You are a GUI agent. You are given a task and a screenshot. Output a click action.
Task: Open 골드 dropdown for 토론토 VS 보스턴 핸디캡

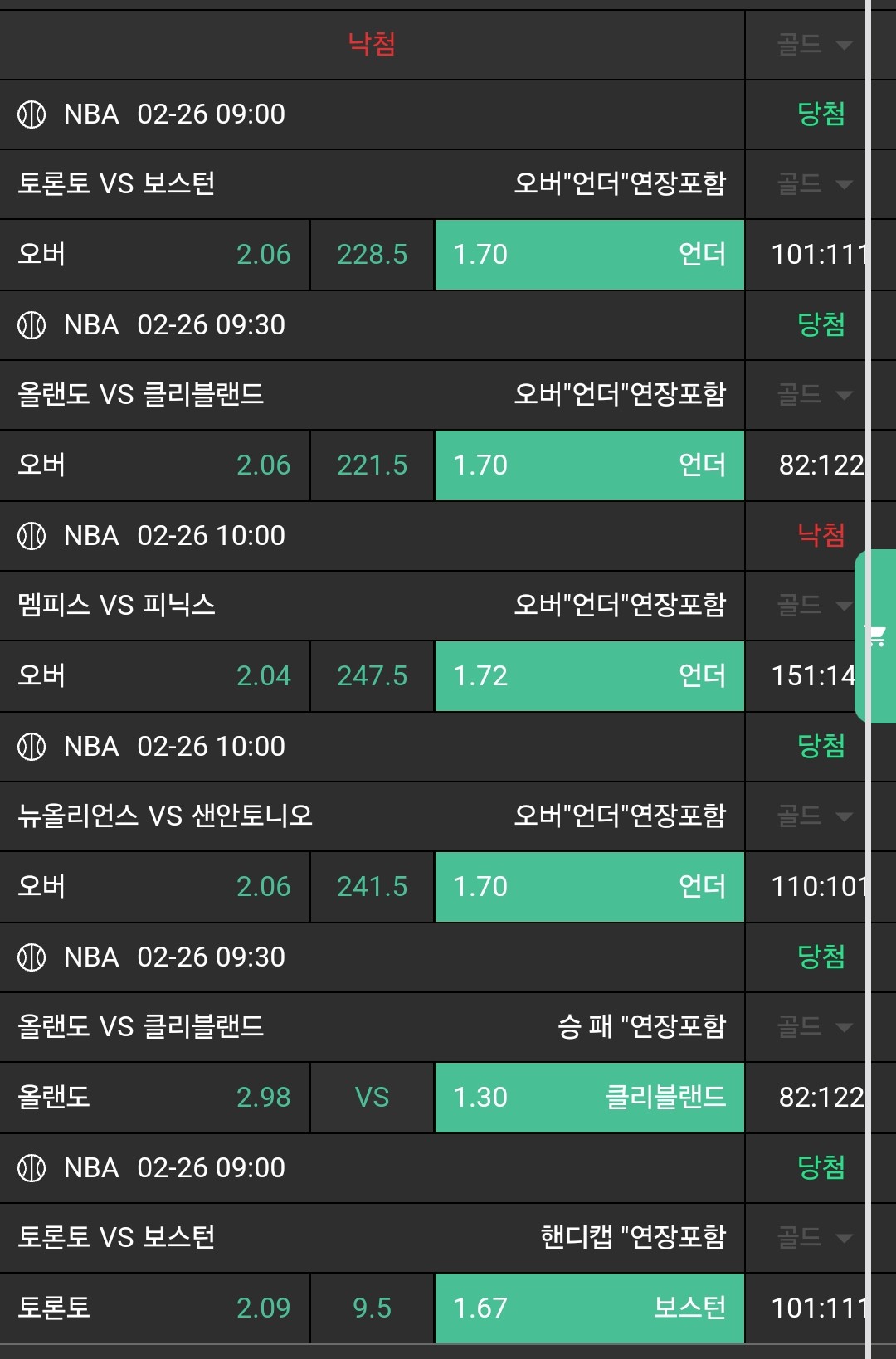[814, 1237]
